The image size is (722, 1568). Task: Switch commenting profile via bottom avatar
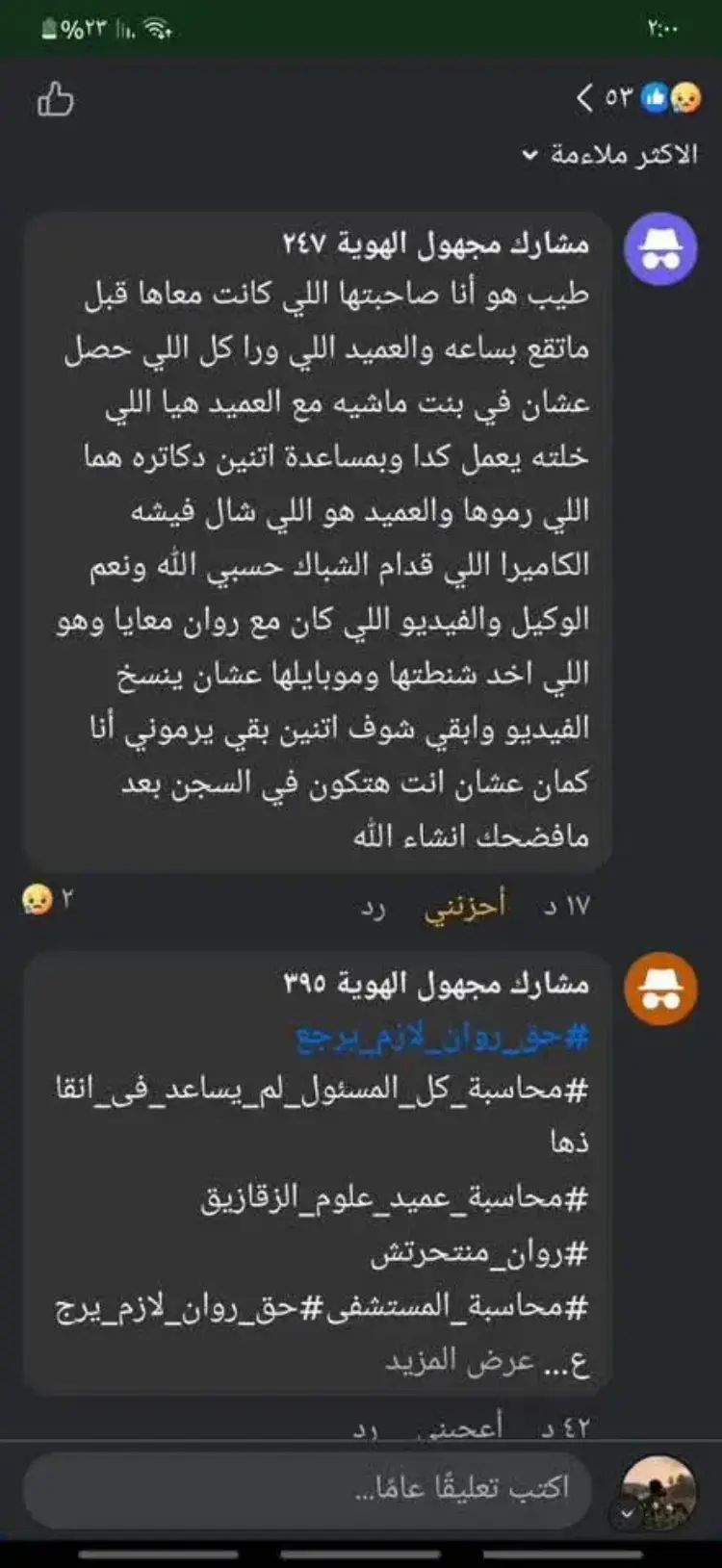click(658, 1492)
